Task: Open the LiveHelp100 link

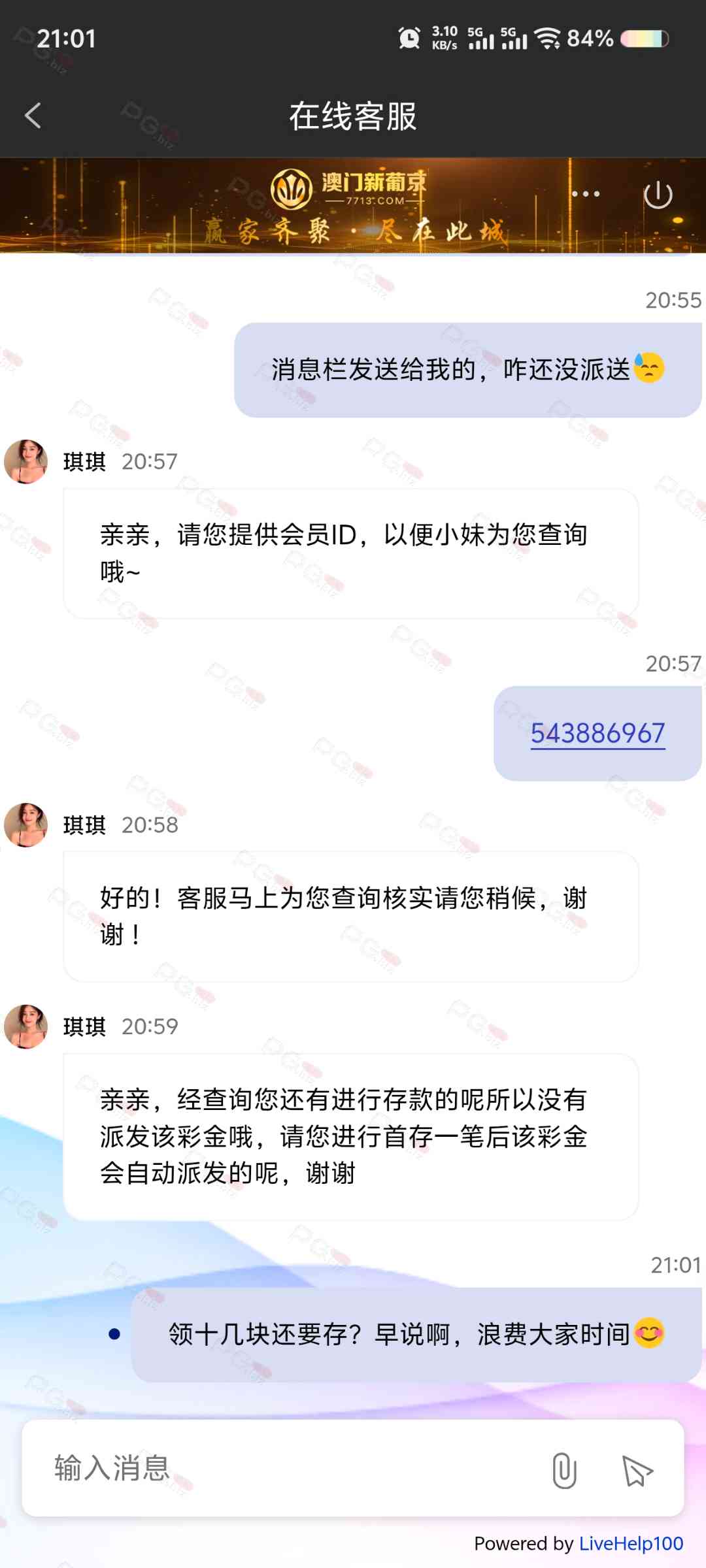Action: pyautogui.click(x=631, y=1543)
